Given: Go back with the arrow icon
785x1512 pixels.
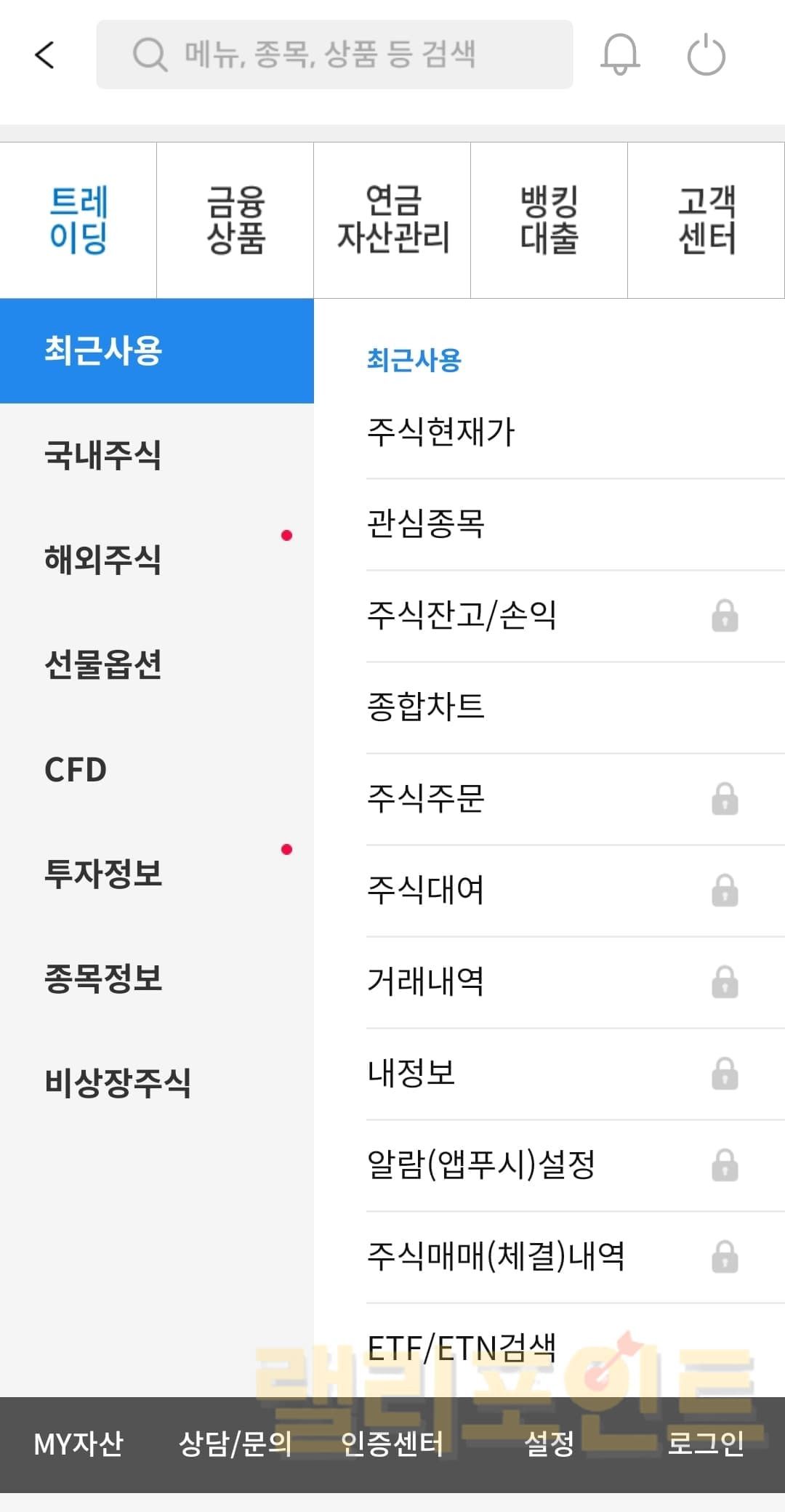Looking at the screenshot, I should pyautogui.click(x=45, y=55).
